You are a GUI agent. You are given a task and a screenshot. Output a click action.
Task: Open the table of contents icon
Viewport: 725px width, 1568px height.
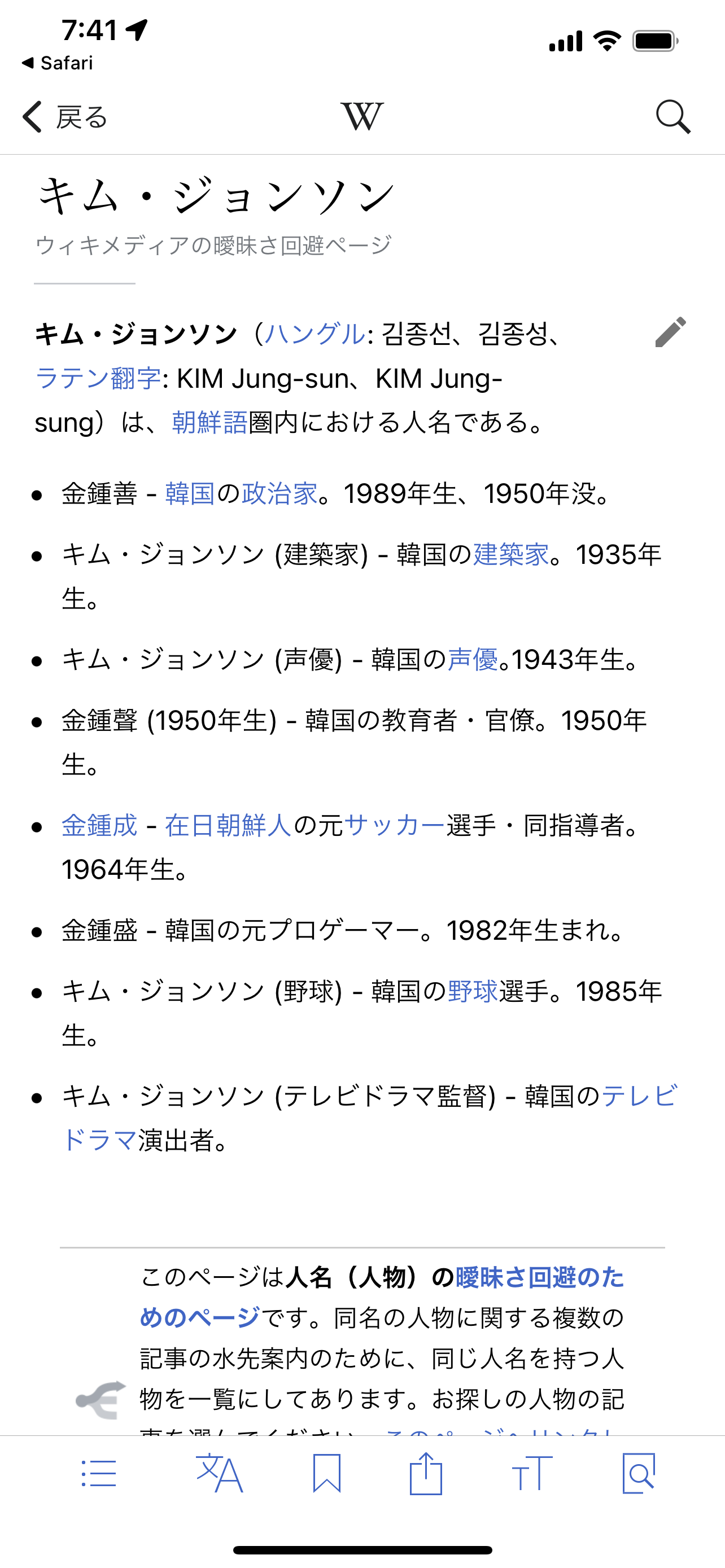[99, 1473]
